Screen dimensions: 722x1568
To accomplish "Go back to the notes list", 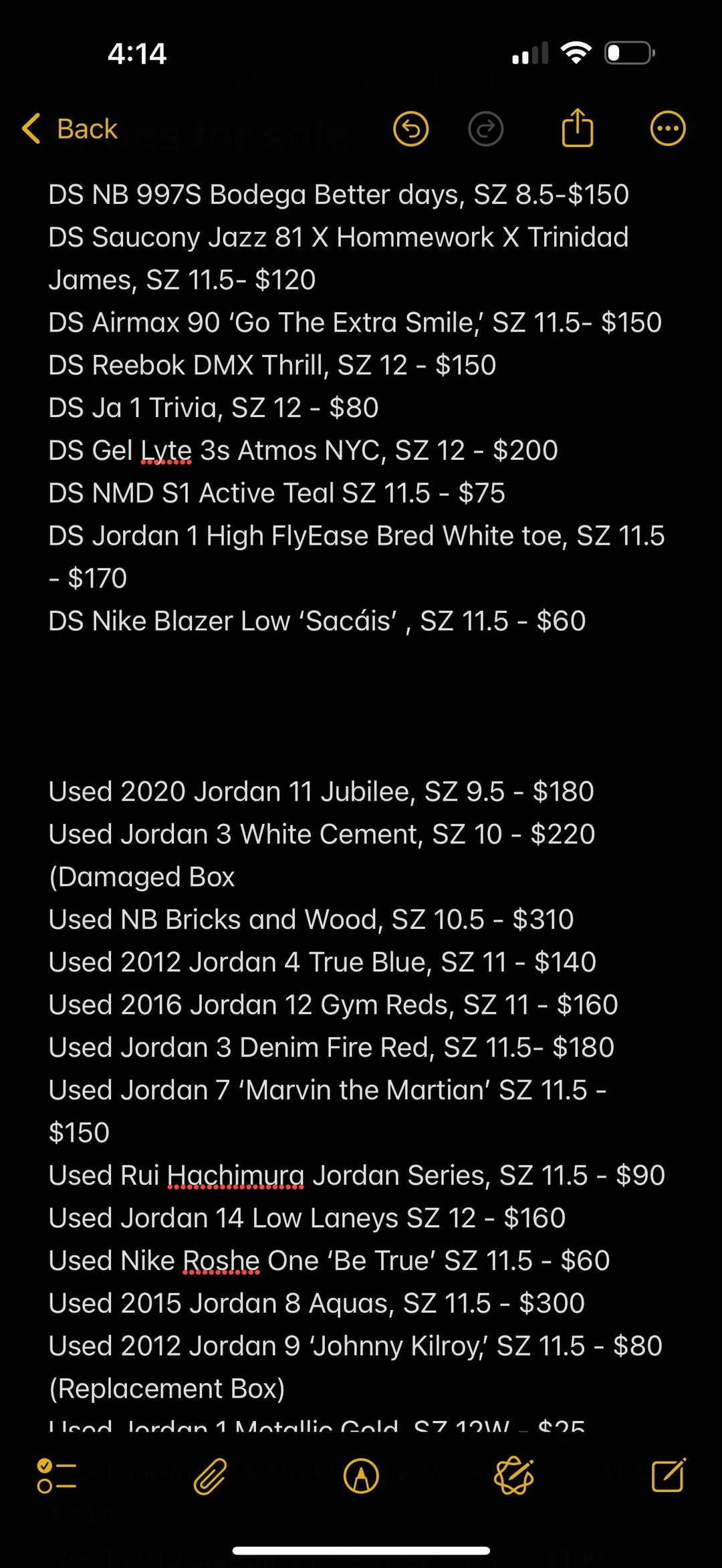I will [x=70, y=128].
